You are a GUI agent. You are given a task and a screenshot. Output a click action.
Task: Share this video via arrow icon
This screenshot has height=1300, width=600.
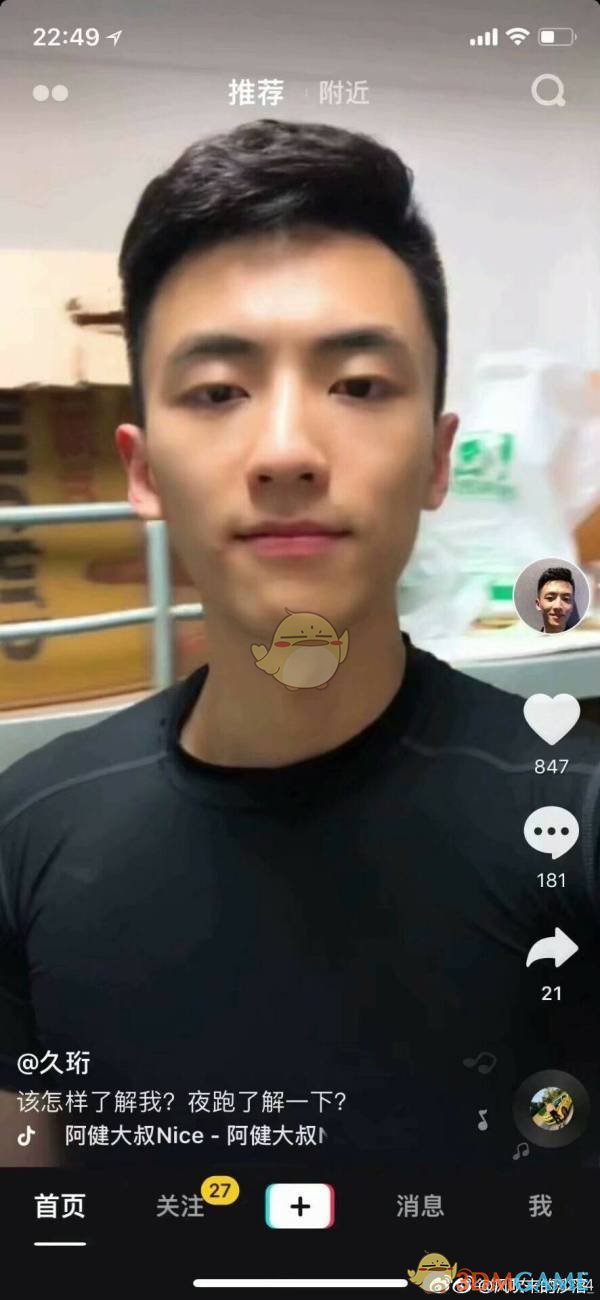(x=552, y=949)
